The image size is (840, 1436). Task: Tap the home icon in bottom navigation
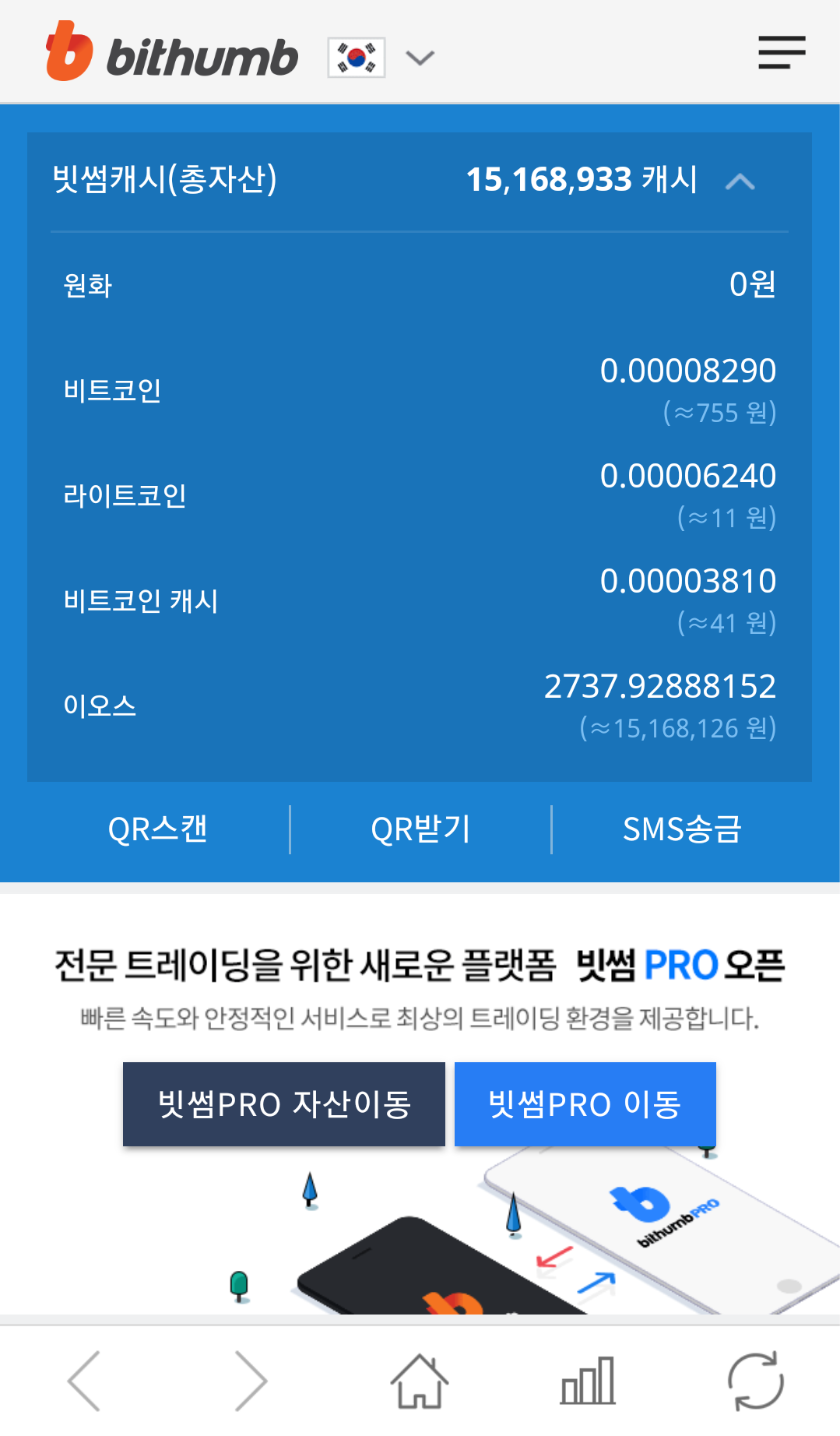click(420, 1379)
